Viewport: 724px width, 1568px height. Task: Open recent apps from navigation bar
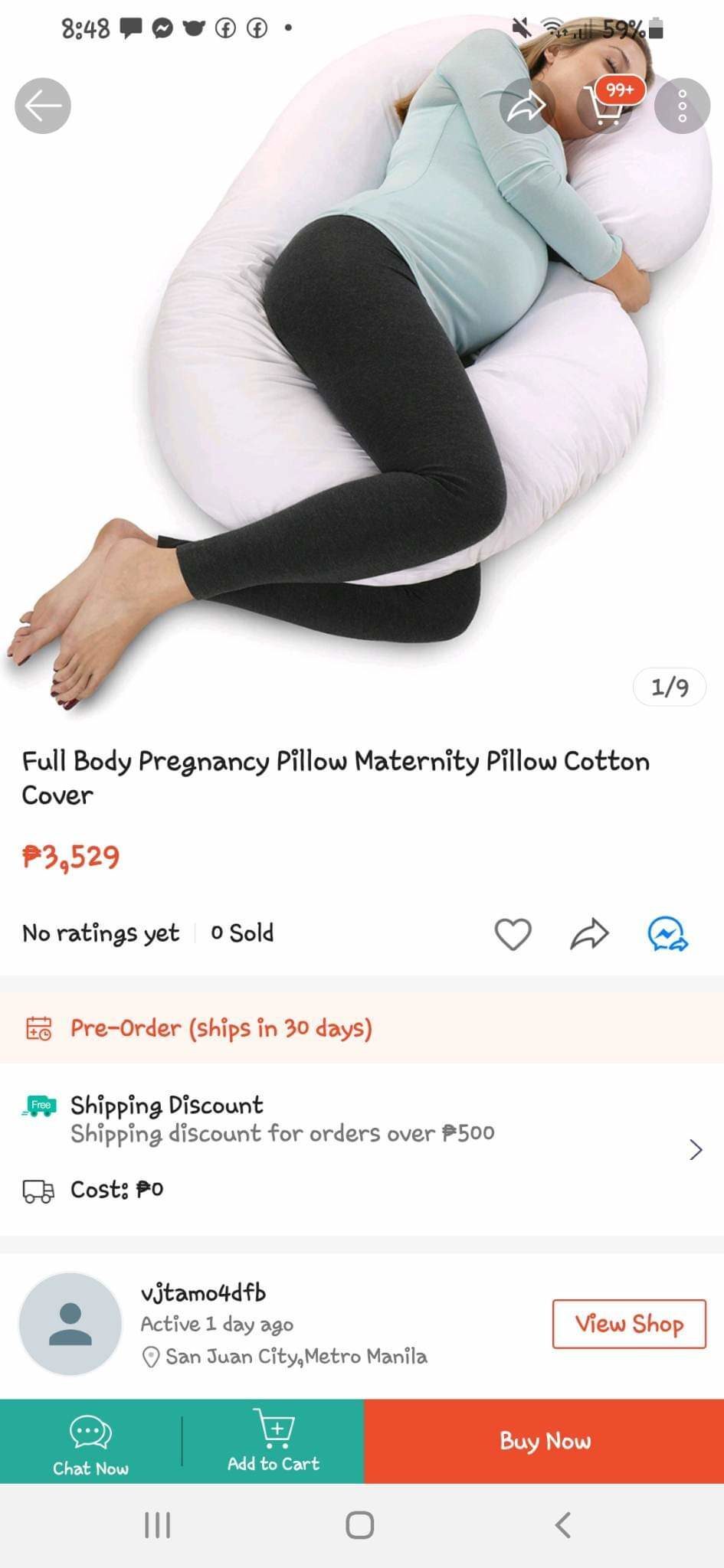(158, 1524)
